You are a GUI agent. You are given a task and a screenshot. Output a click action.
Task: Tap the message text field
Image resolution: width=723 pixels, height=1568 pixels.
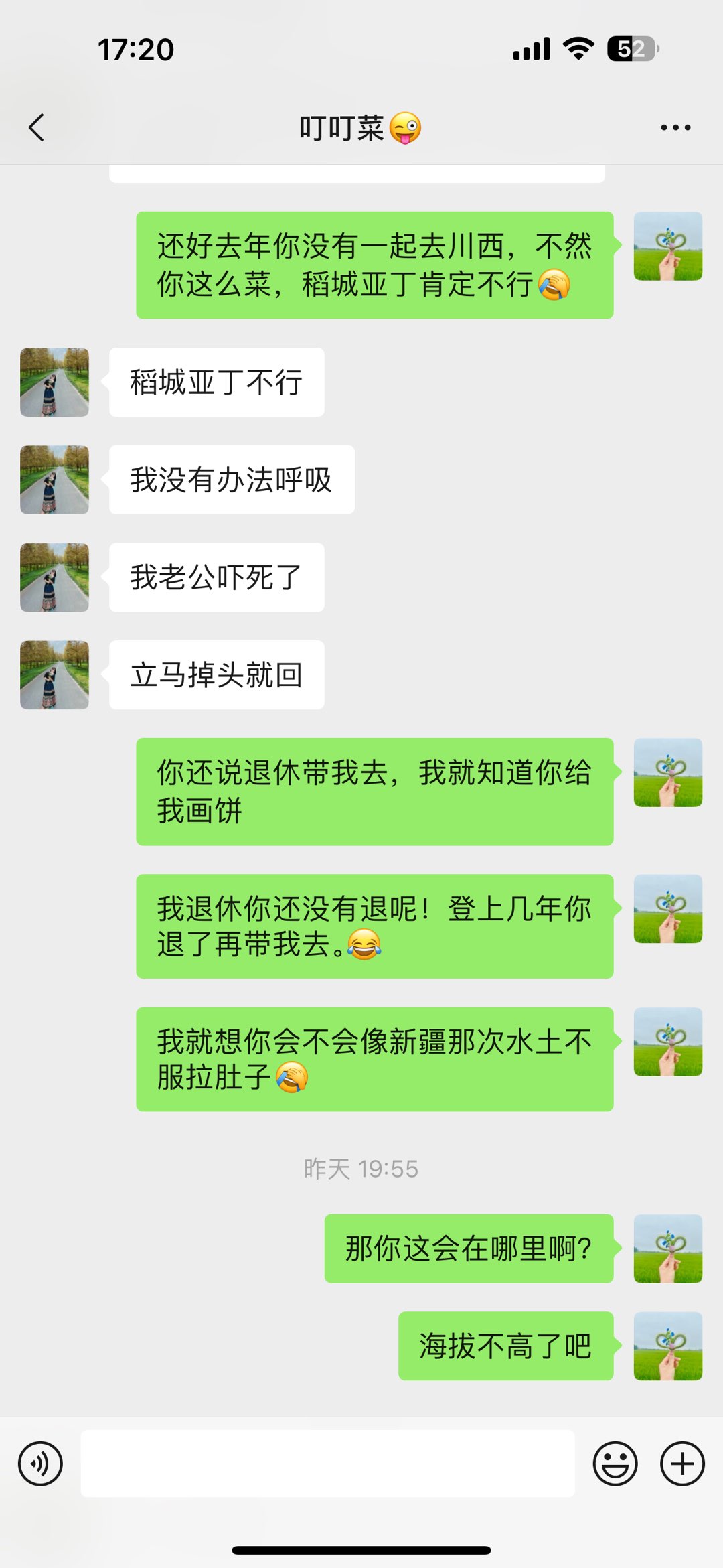[327, 1464]
